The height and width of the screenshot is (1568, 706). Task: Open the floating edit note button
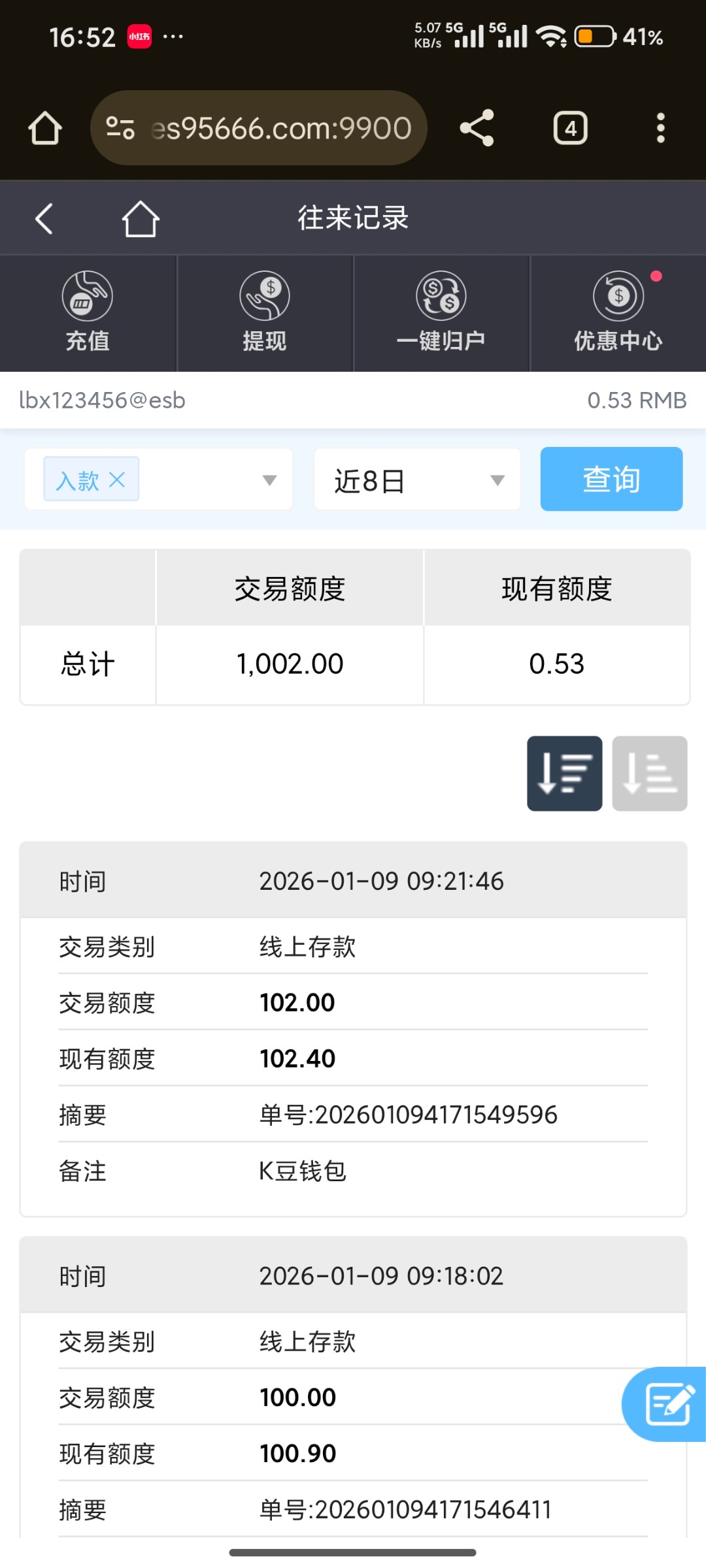point(667,1403)
